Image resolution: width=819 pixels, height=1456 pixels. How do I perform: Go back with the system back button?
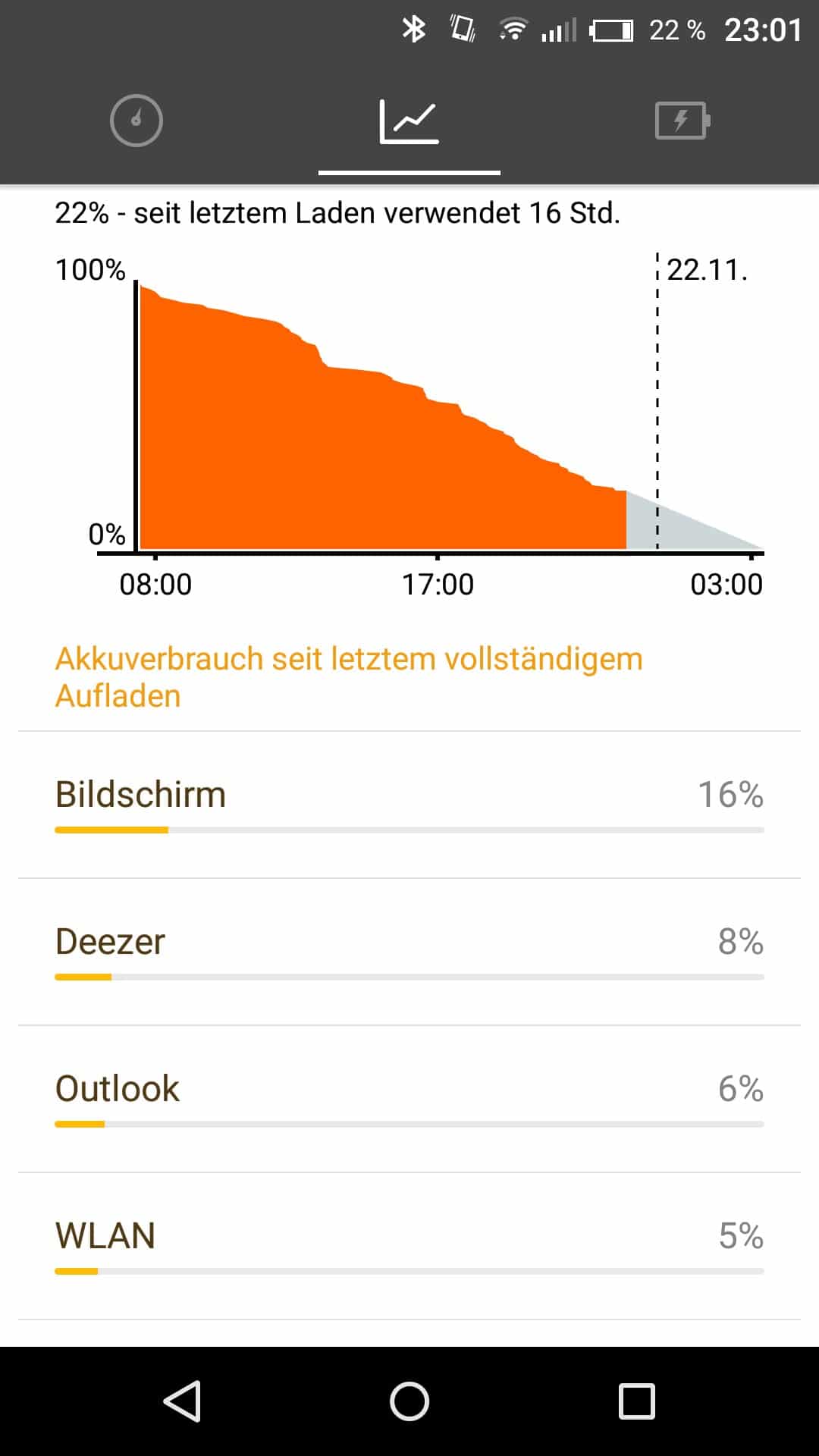point(182,1401)
